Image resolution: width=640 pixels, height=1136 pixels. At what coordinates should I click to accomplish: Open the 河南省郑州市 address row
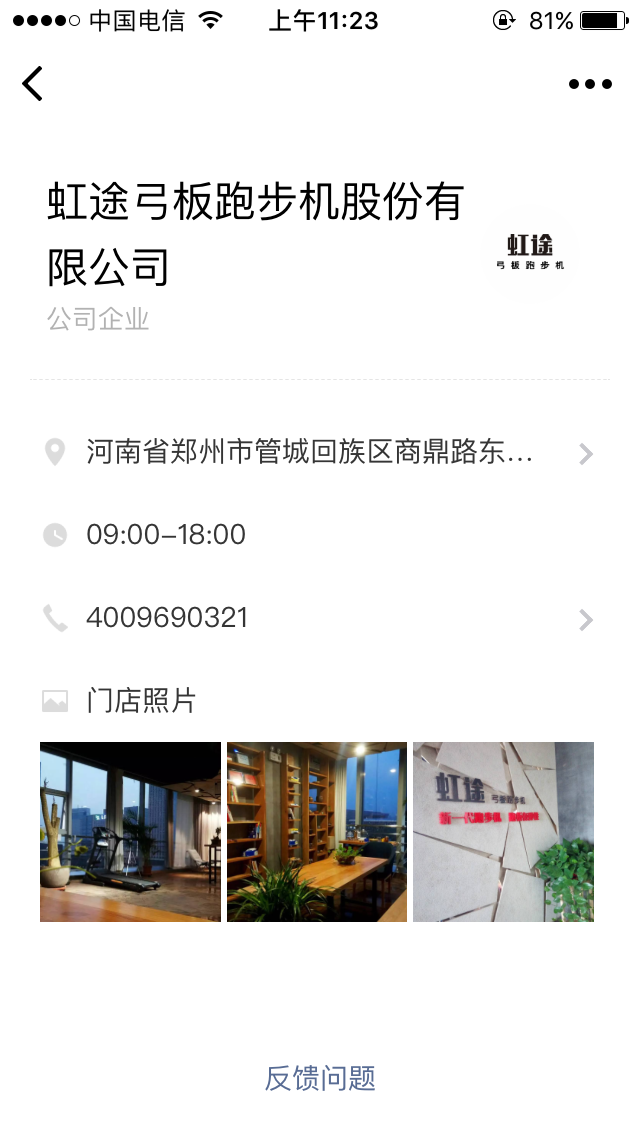pos(320,453)
